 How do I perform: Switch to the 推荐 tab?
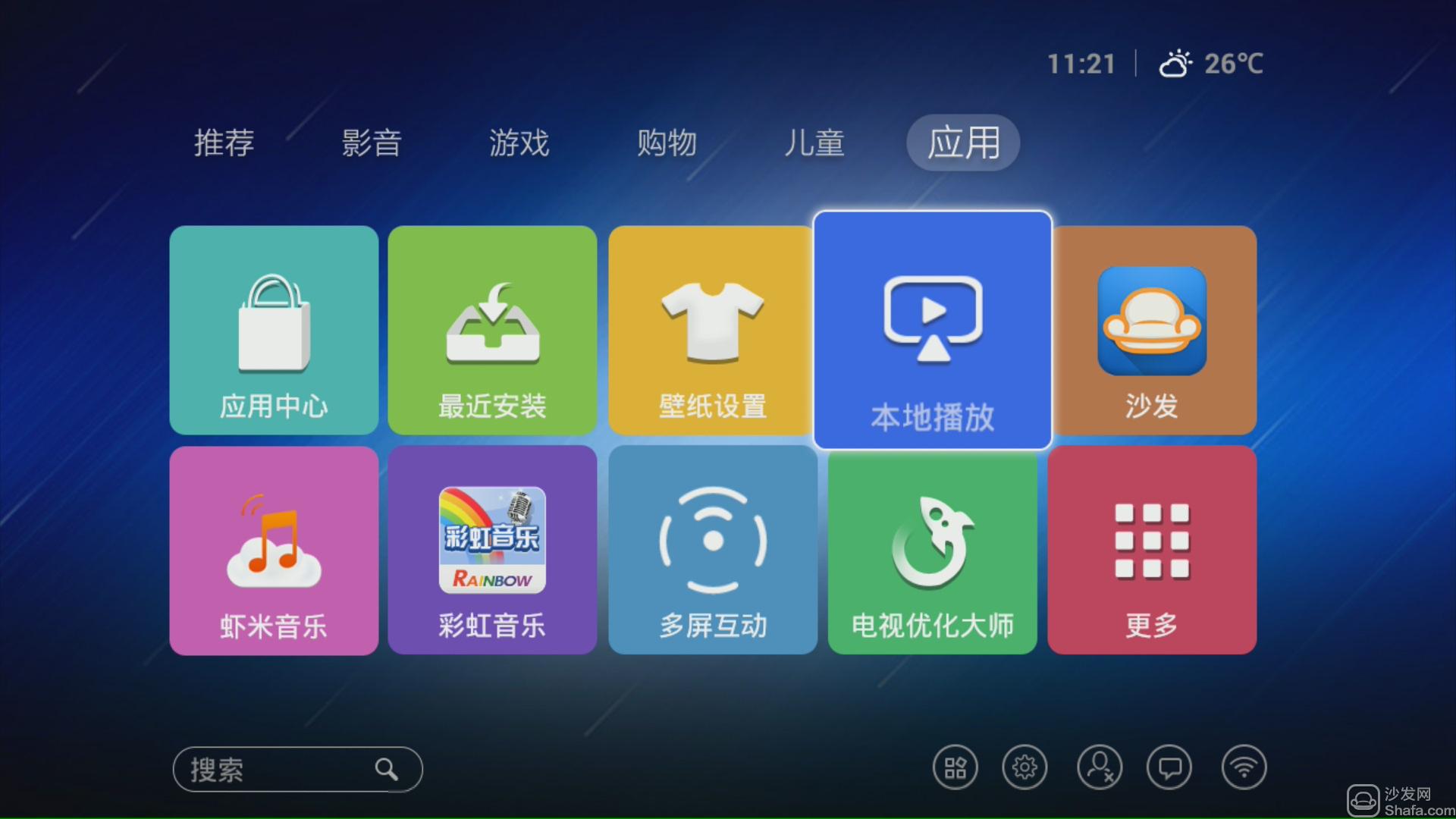click(x=224, y=143)
